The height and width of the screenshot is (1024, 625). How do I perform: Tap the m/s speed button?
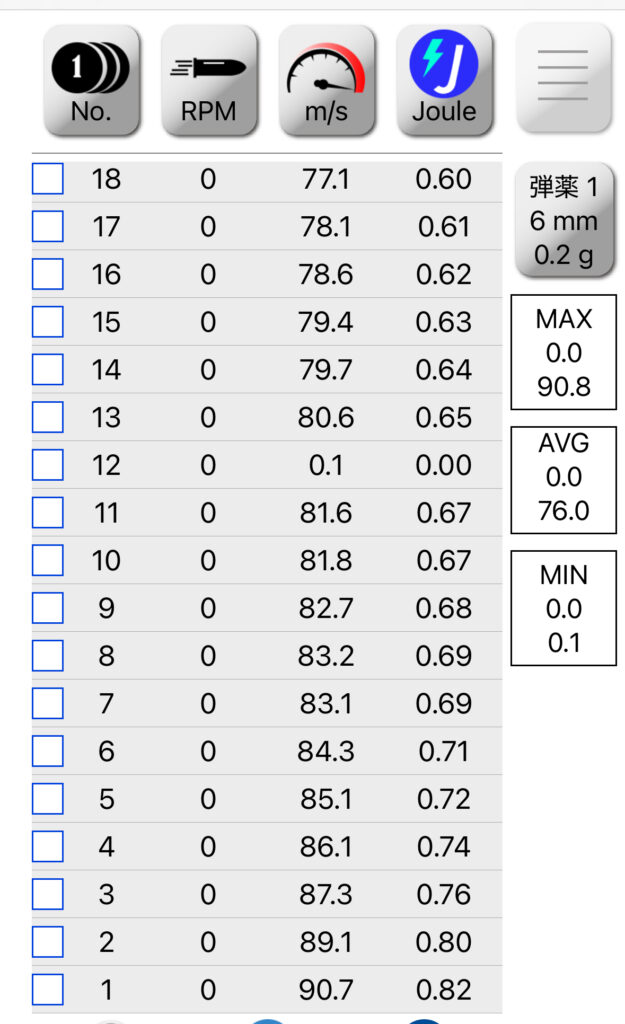coord(327,80)
